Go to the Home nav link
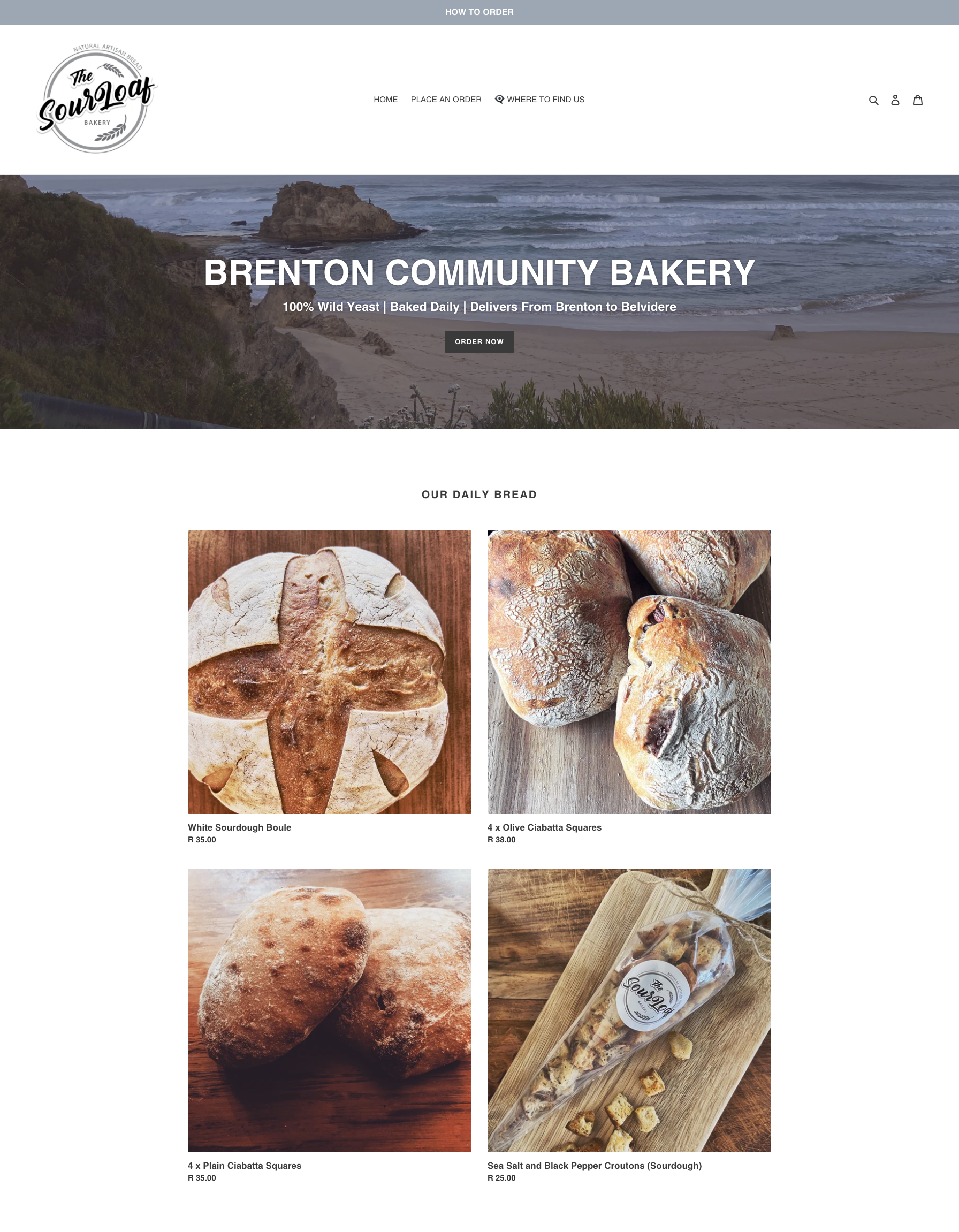This screenshot has height=1232, width=959. click(x=385, y=100)
